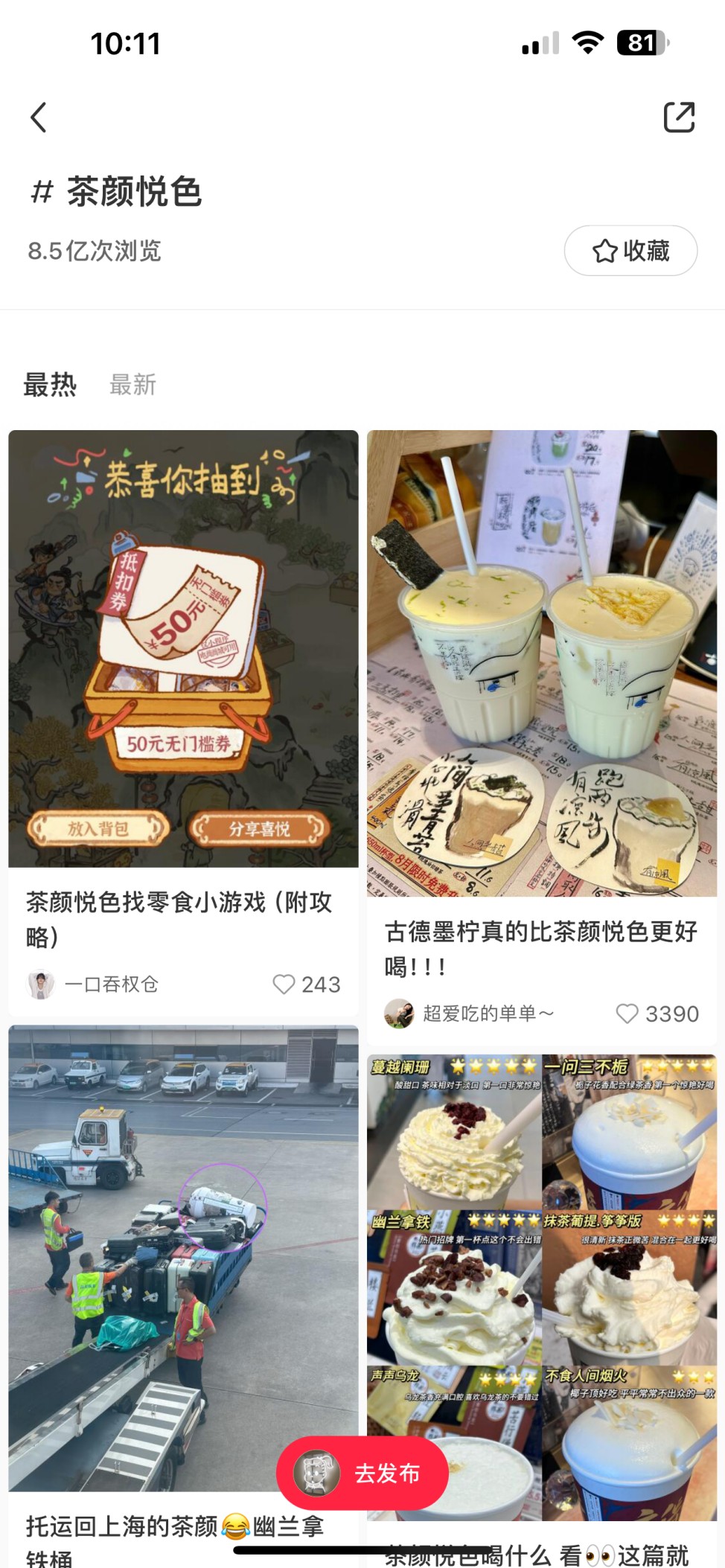Image resolution: width=725 pixels, height=1568 pixels.
Task: Select the 最热 tab
Action: (50, 385)
